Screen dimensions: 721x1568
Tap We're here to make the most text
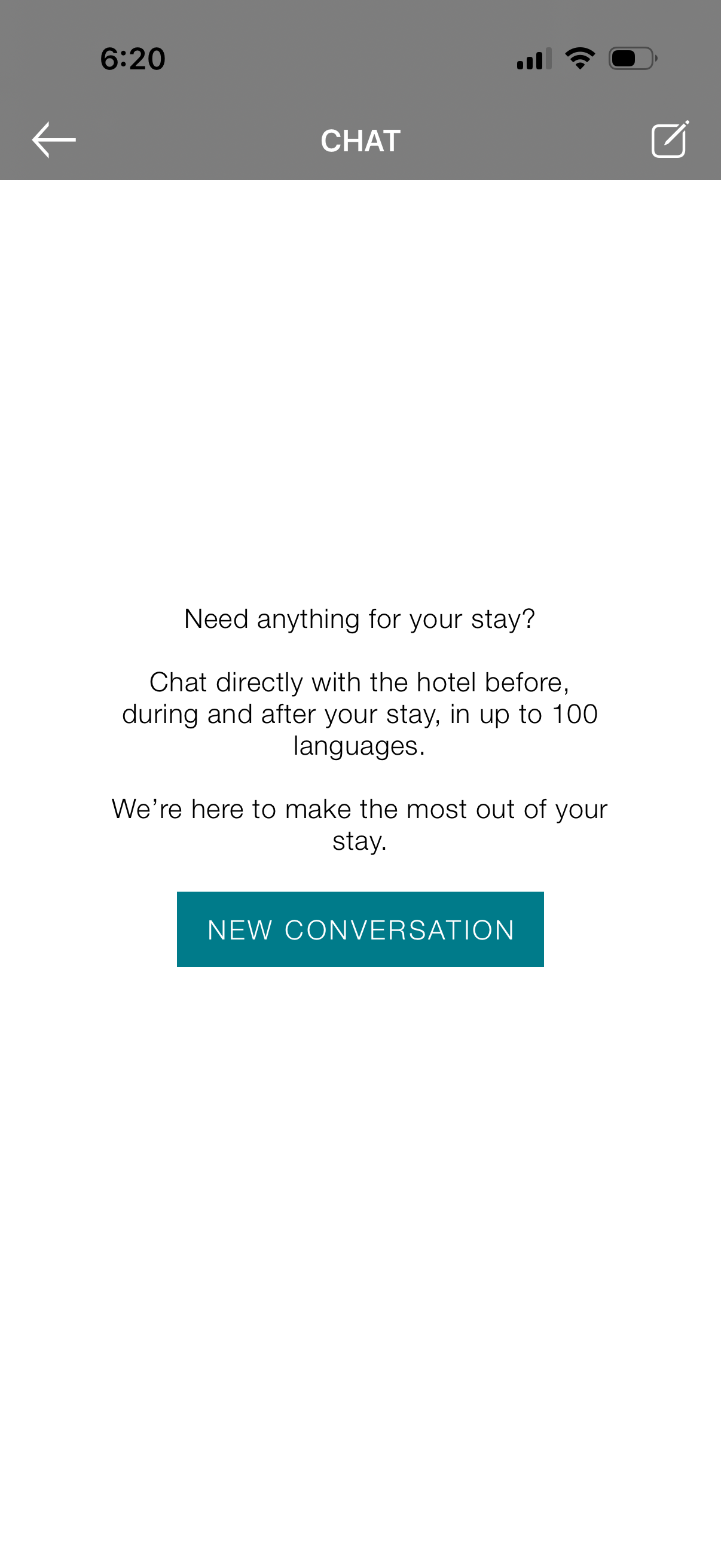click(x=360, y=825)
